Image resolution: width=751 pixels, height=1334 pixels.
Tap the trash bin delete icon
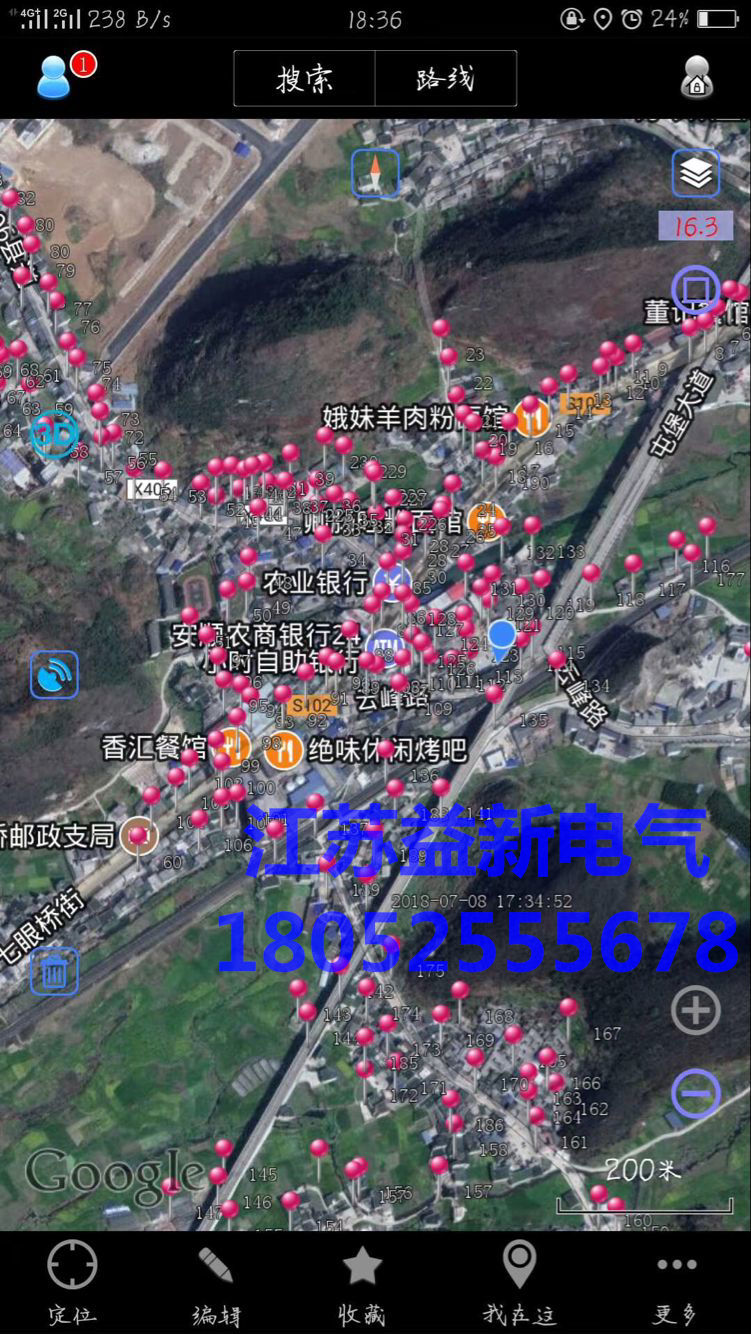coord(54,970)
